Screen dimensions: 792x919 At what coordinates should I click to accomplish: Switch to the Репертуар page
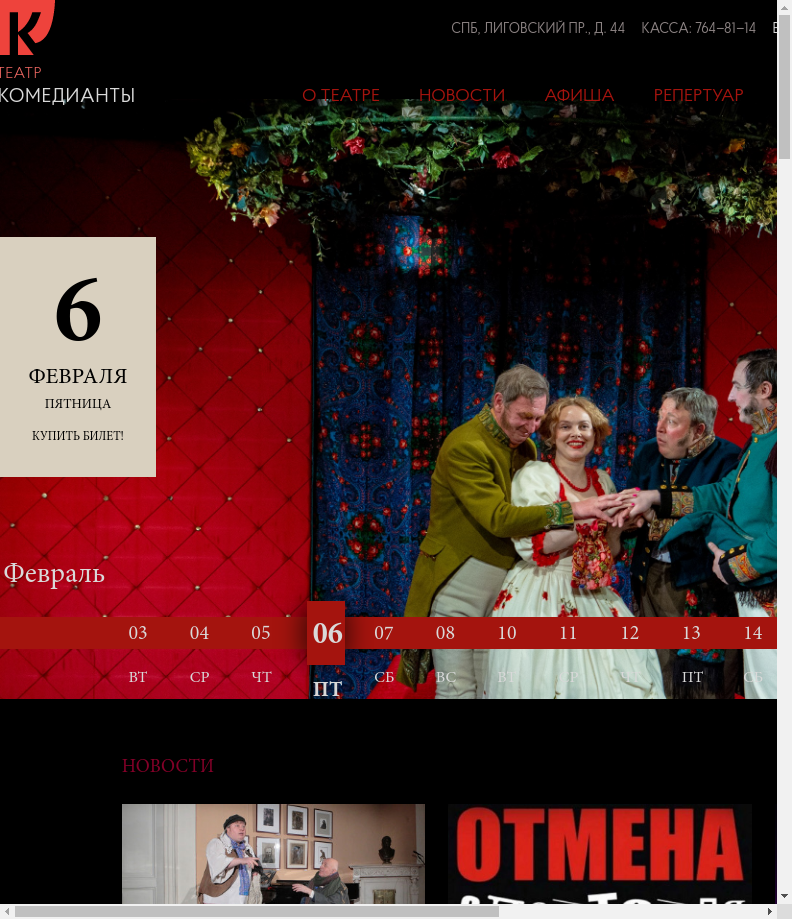pyautogui.click(x=698, y=95)
